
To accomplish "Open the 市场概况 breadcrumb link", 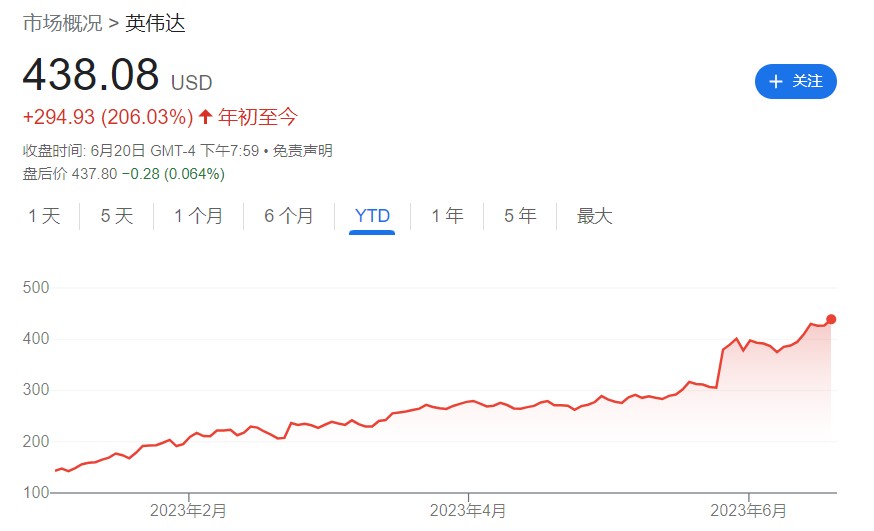I will (x=62, y=23).
